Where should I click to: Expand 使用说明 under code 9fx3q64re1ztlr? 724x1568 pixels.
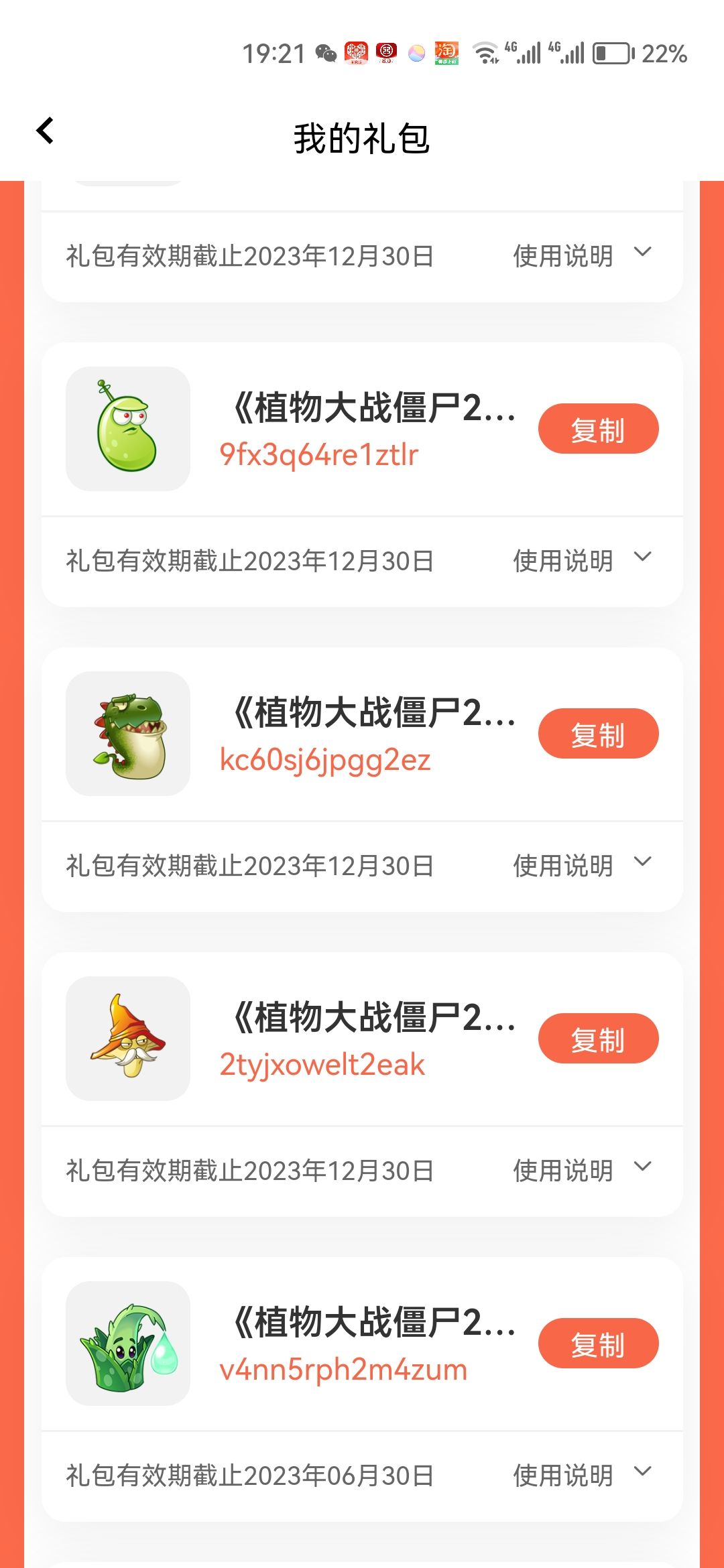[582, 560]
